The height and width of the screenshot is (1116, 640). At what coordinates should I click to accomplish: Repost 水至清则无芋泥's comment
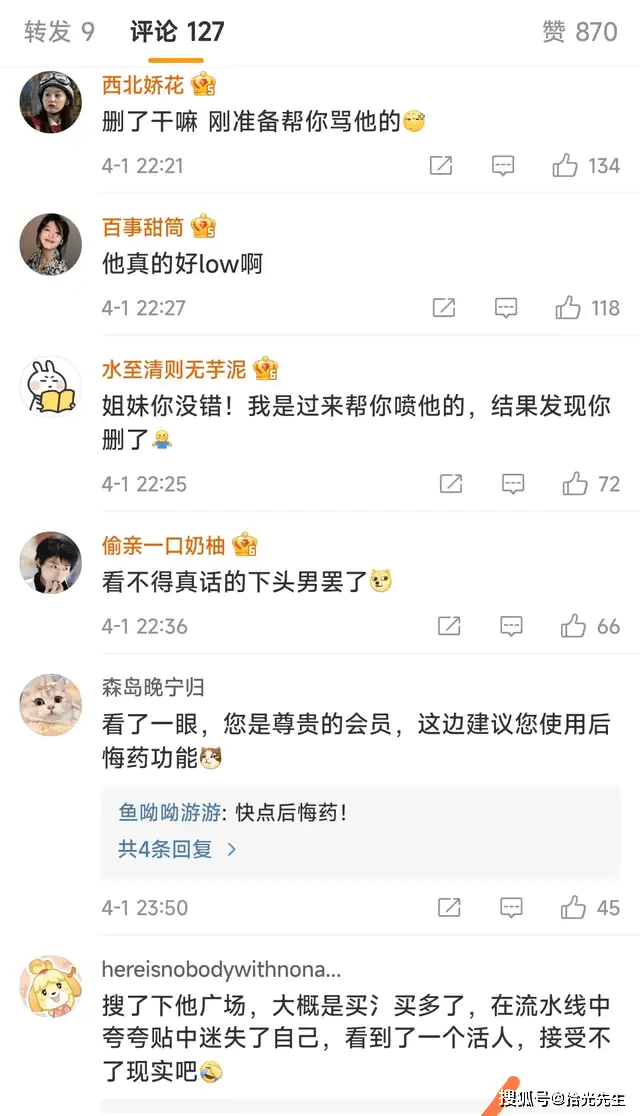pos(451,484)
